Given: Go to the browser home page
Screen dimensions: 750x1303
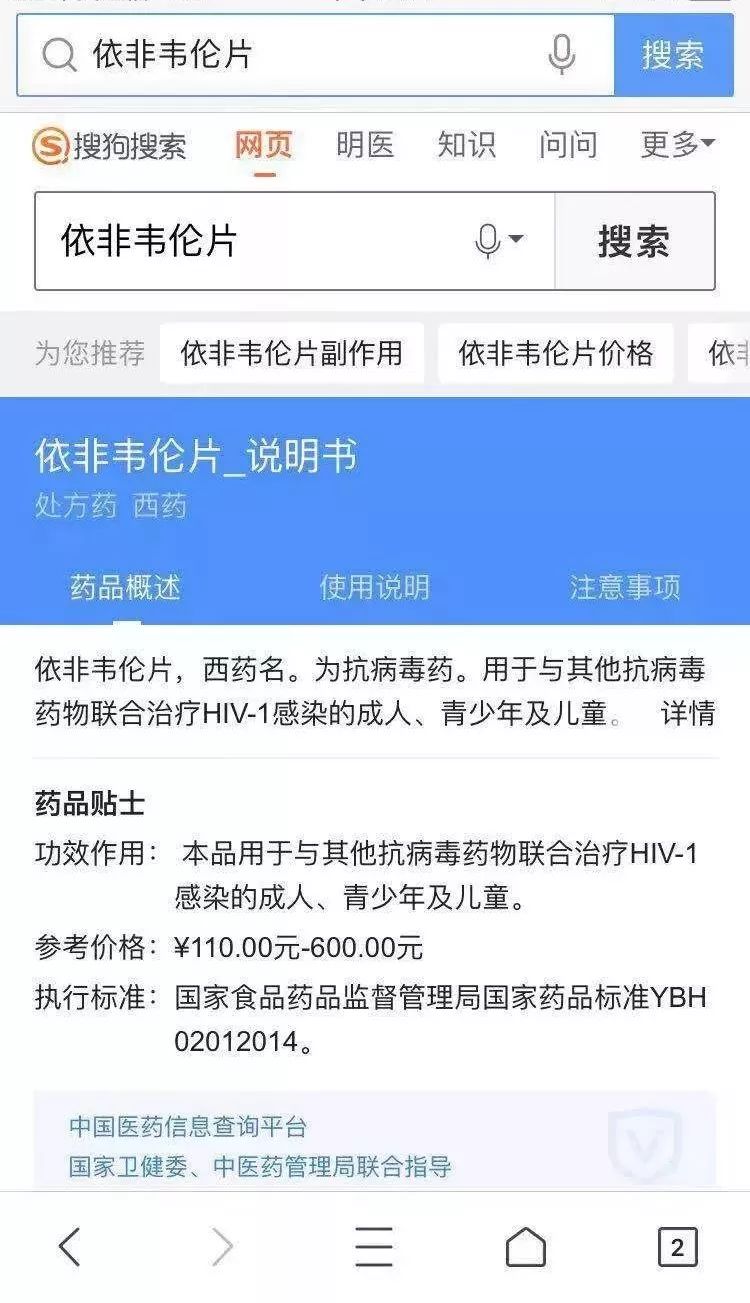Looking at the screenshot, I should 526,1247.
